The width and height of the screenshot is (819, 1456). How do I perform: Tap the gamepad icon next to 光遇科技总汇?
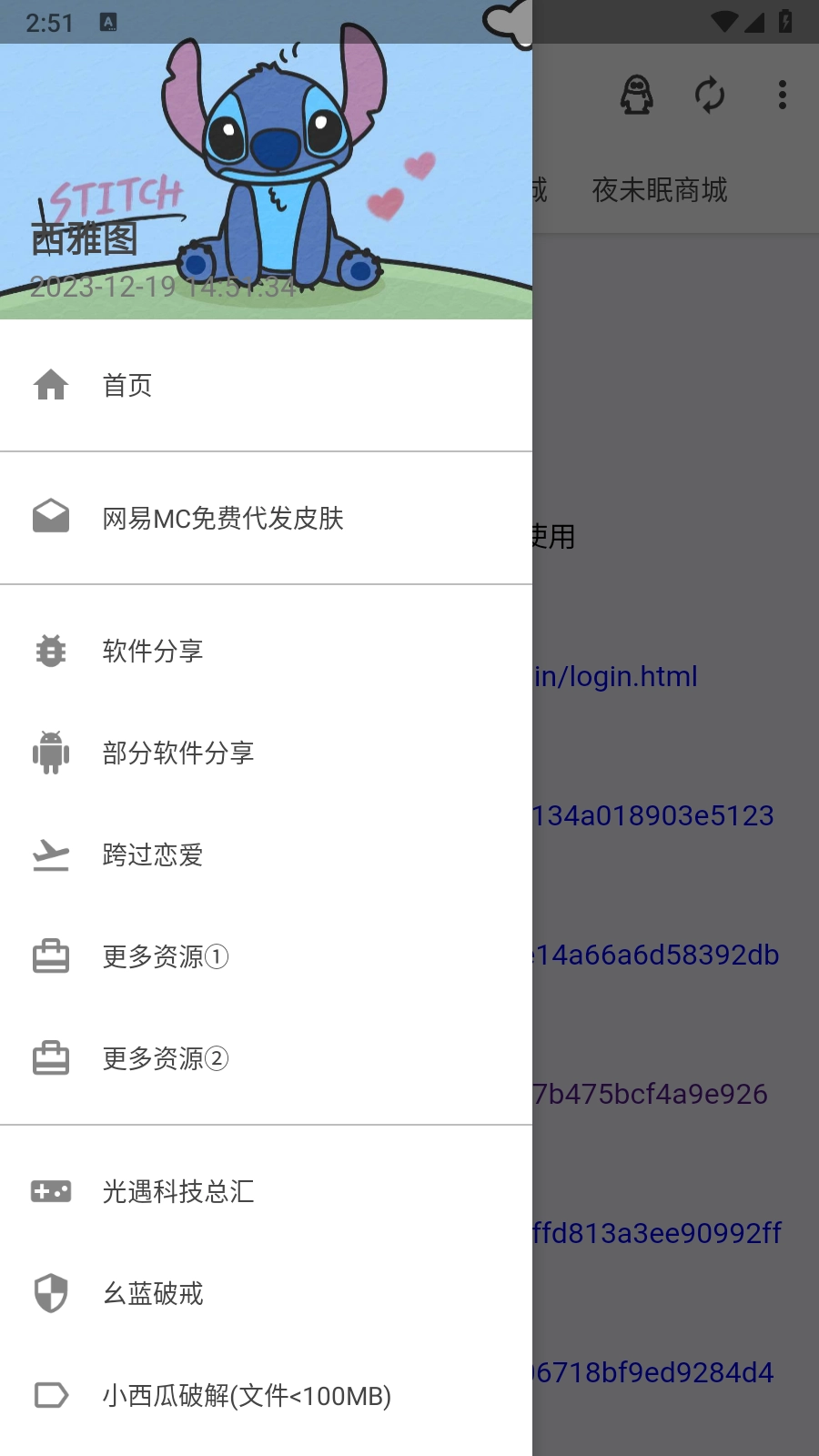click(x=50, y=1191)
